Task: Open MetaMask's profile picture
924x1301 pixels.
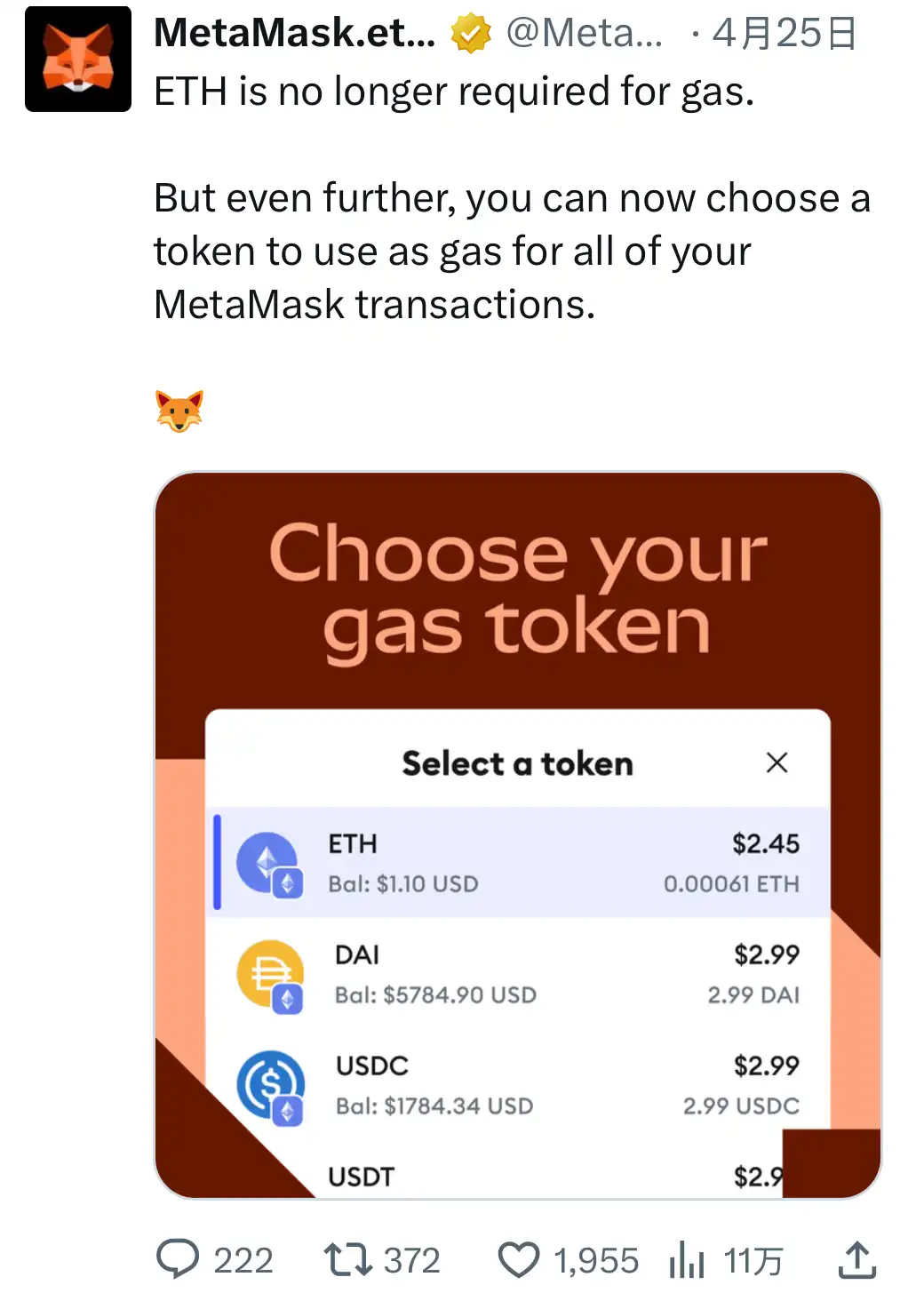Action: (x=78, y=60)
